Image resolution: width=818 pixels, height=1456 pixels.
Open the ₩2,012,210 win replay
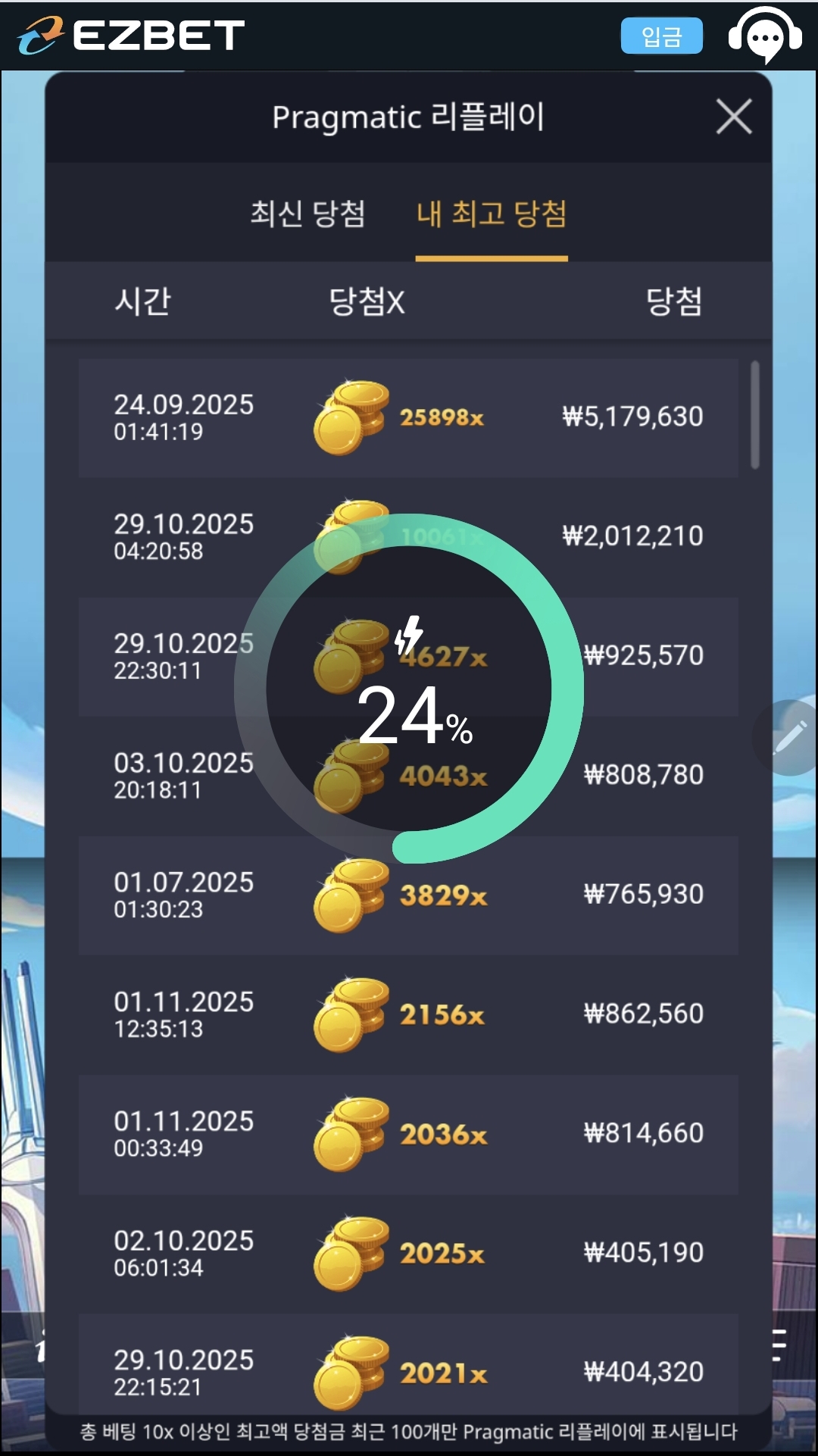pos(632,536)
